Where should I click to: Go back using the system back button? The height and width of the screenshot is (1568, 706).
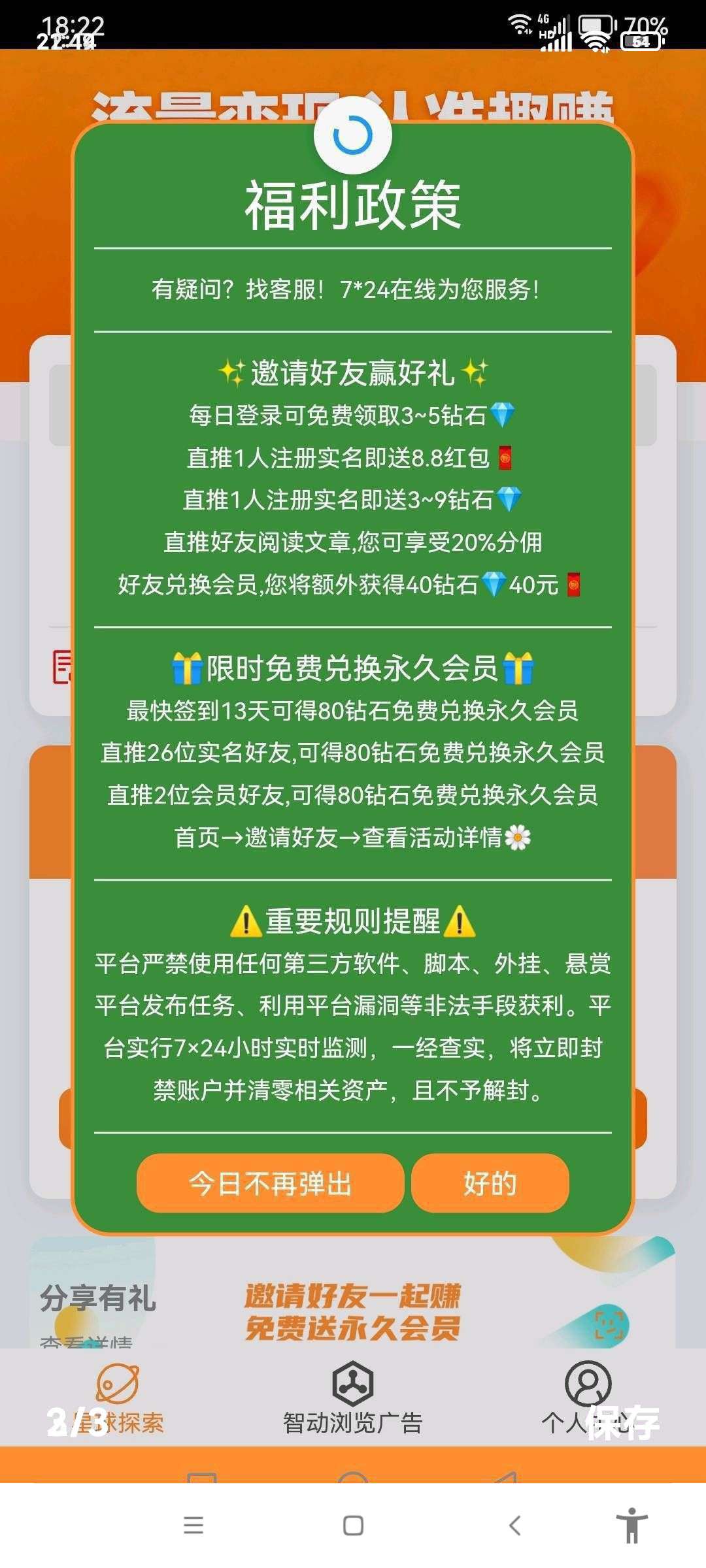[514, 1526]
